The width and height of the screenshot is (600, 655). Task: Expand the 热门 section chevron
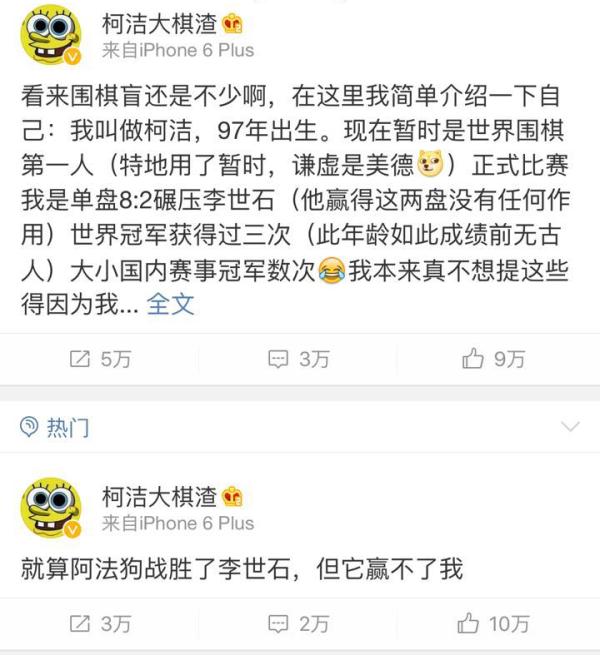pyautogui.click(x=571, y=428)
